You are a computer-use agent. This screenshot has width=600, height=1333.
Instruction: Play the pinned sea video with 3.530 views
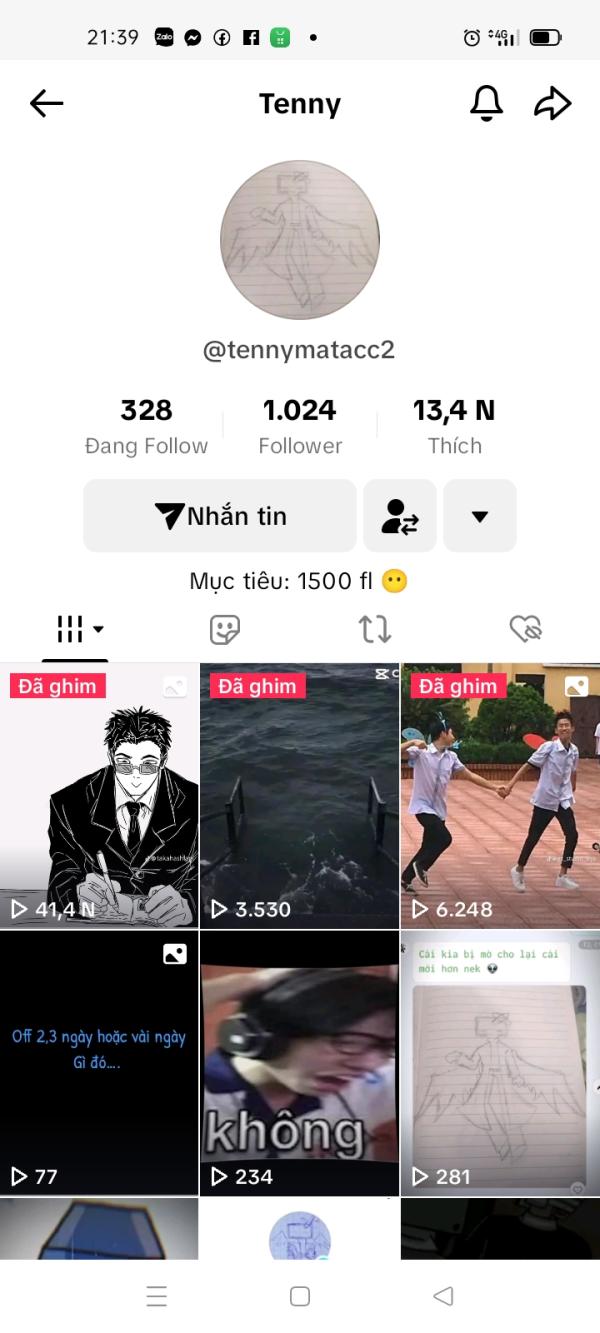(300, 796)
